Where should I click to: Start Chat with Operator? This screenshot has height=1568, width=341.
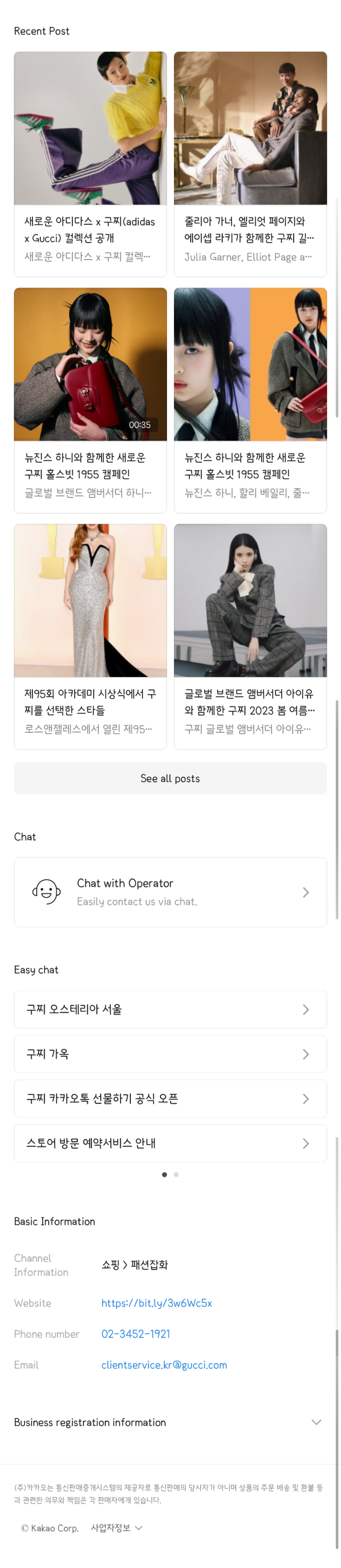pyautogui.click(x=170, y=892)
